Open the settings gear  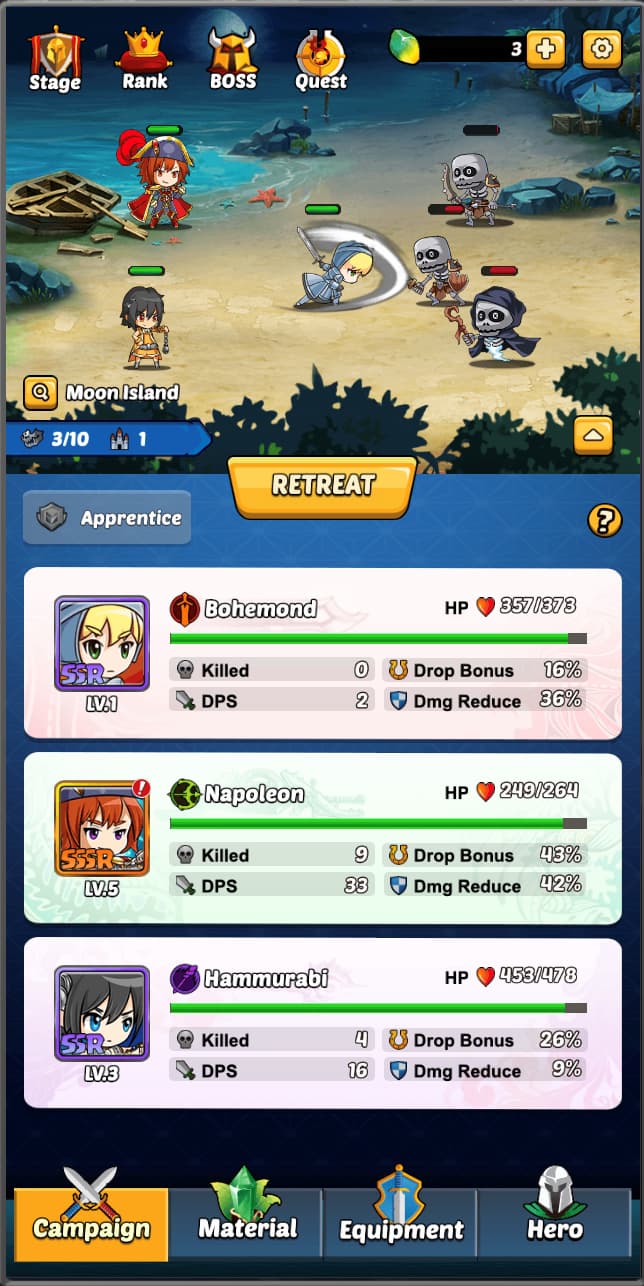(601, 48)
